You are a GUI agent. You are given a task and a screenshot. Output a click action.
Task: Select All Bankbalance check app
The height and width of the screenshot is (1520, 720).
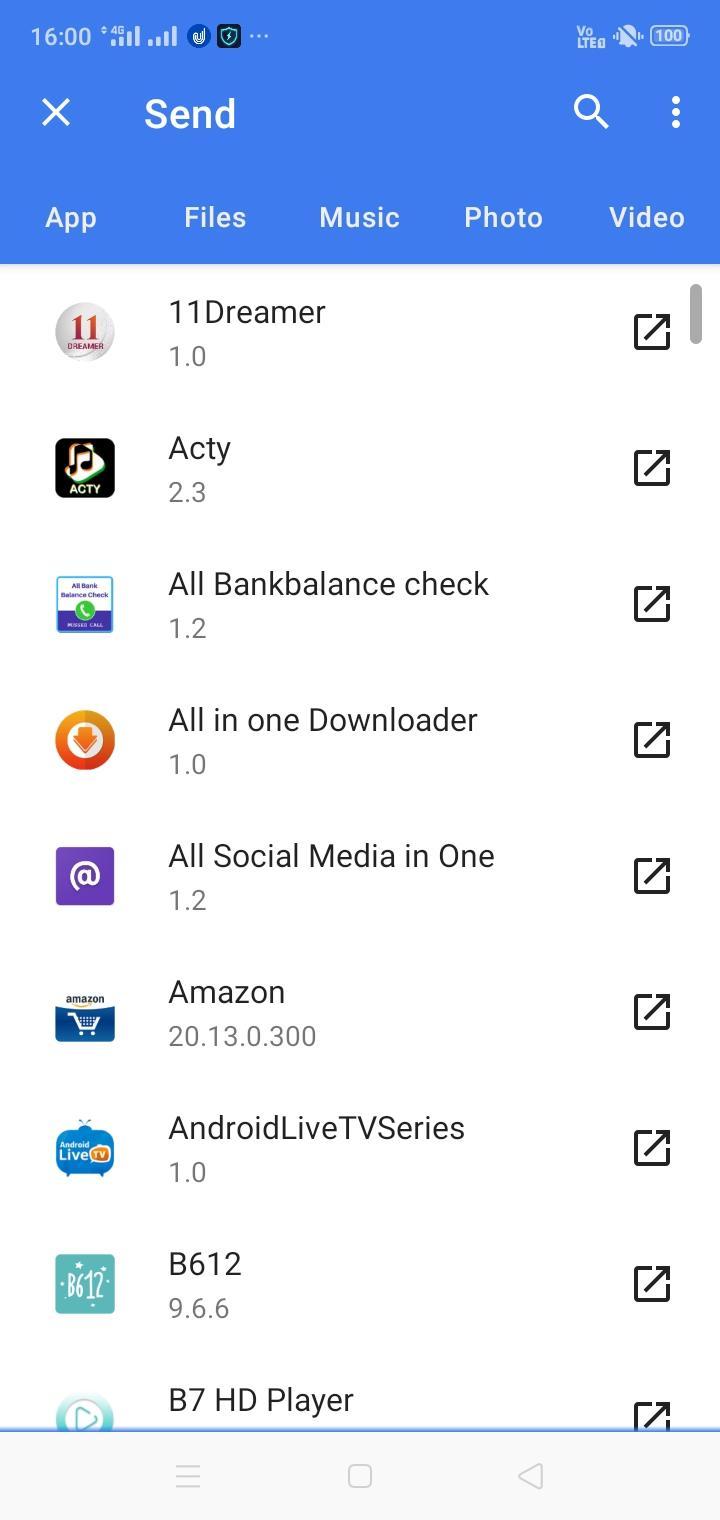(x=360, y=604)
